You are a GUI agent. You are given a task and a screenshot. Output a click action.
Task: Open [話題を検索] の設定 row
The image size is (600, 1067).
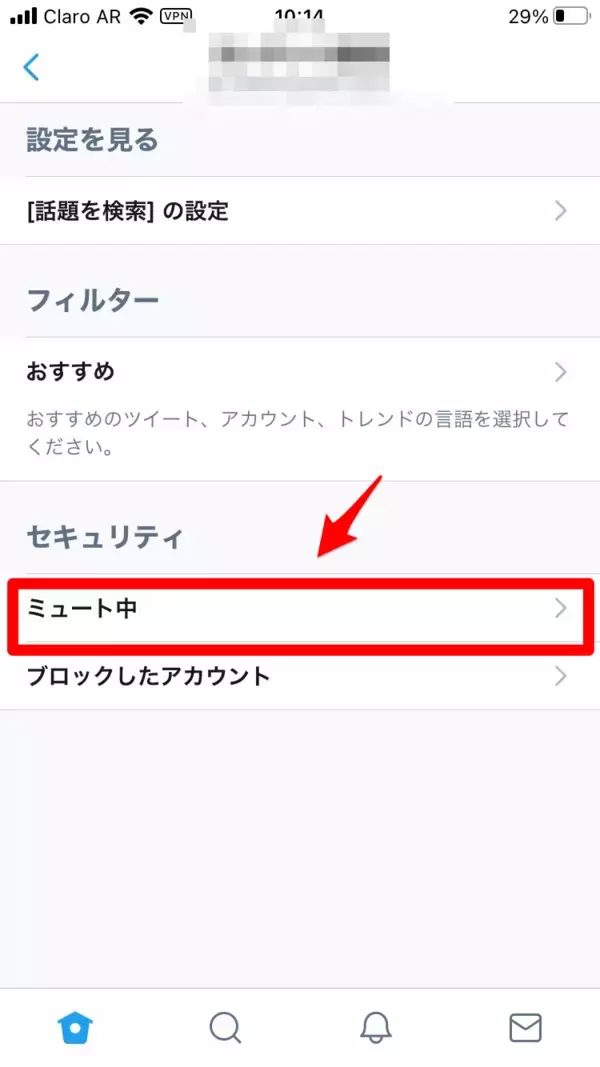click(300, 211)
